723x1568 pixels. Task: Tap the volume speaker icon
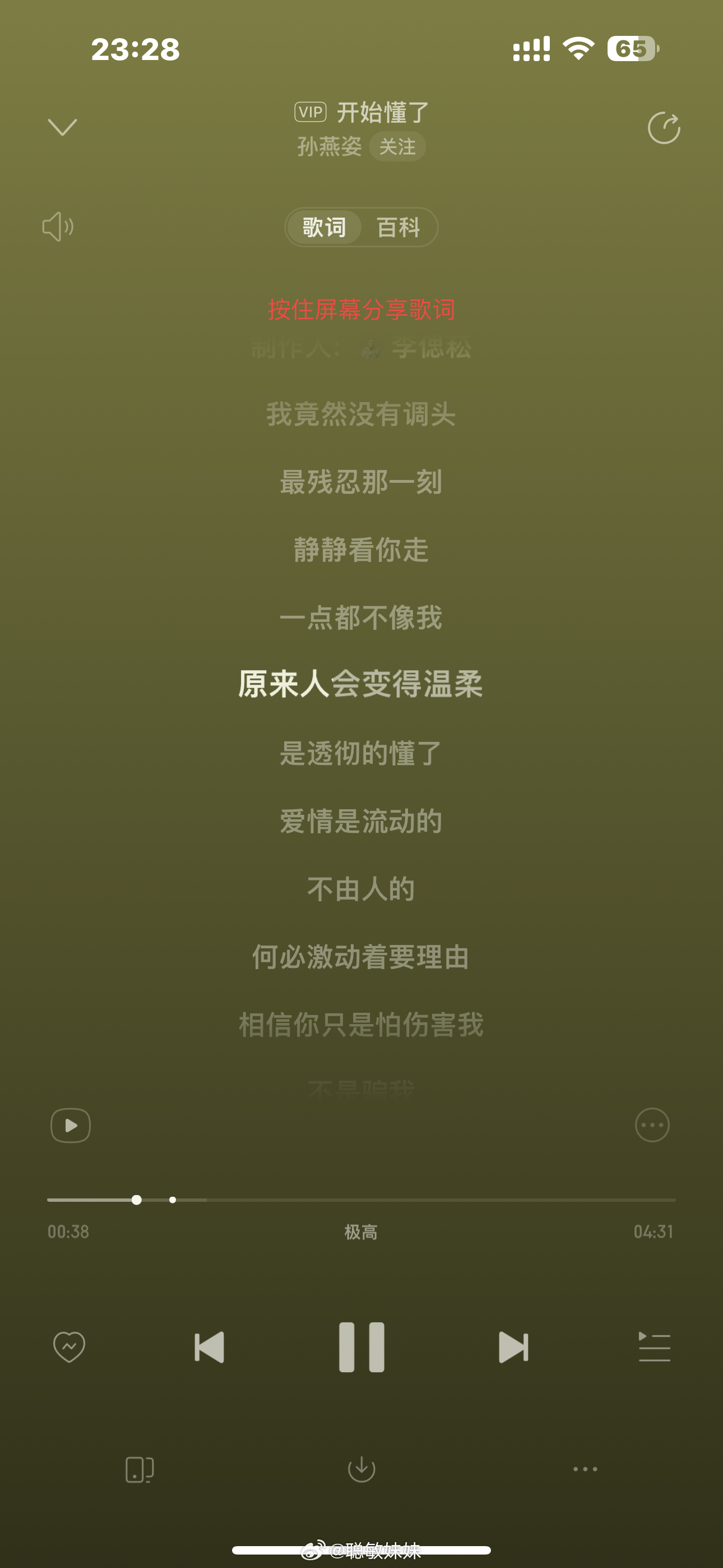pos(58,227)
